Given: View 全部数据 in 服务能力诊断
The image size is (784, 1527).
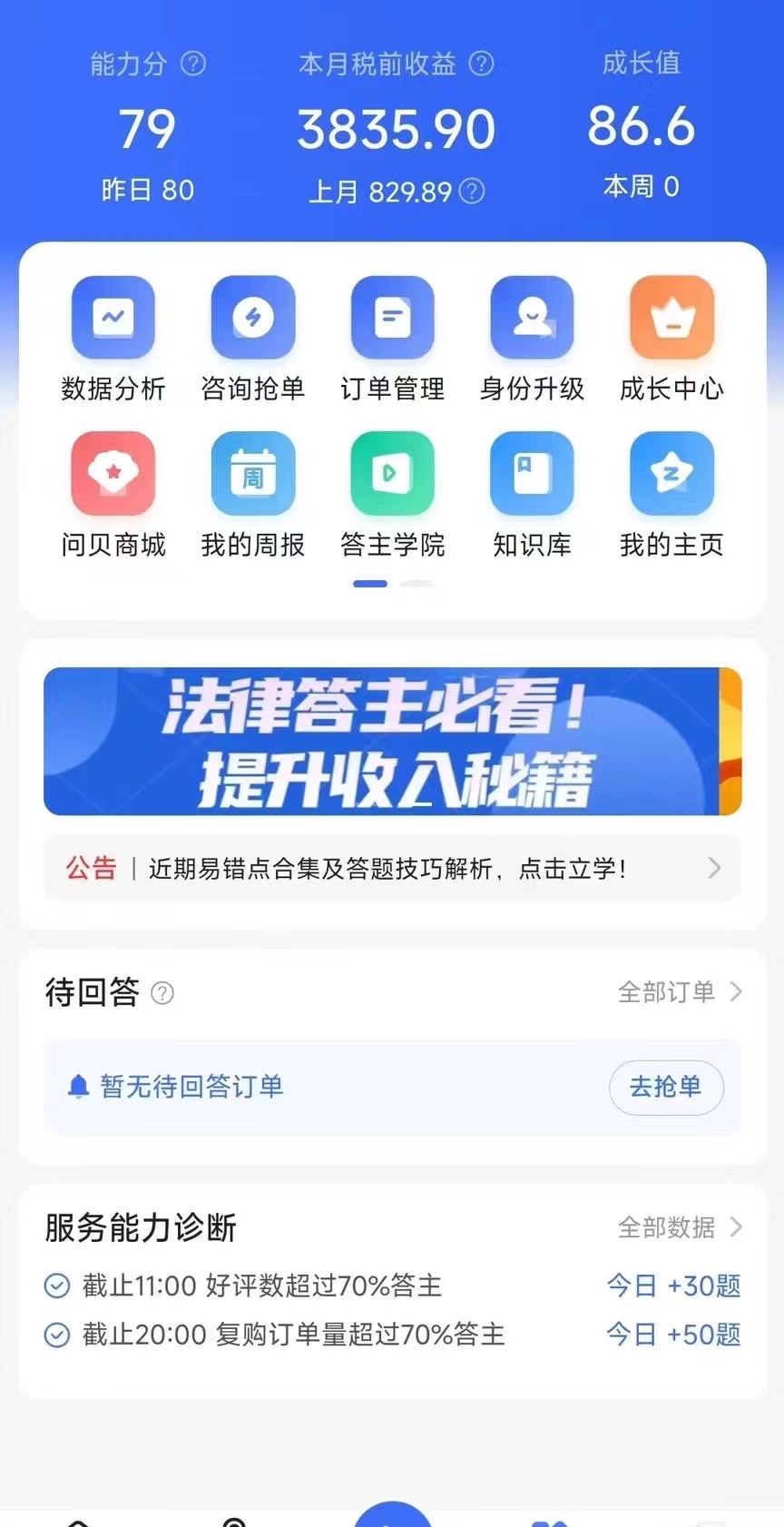Looking at the screenshot, I should click(x=679, y=1227).
